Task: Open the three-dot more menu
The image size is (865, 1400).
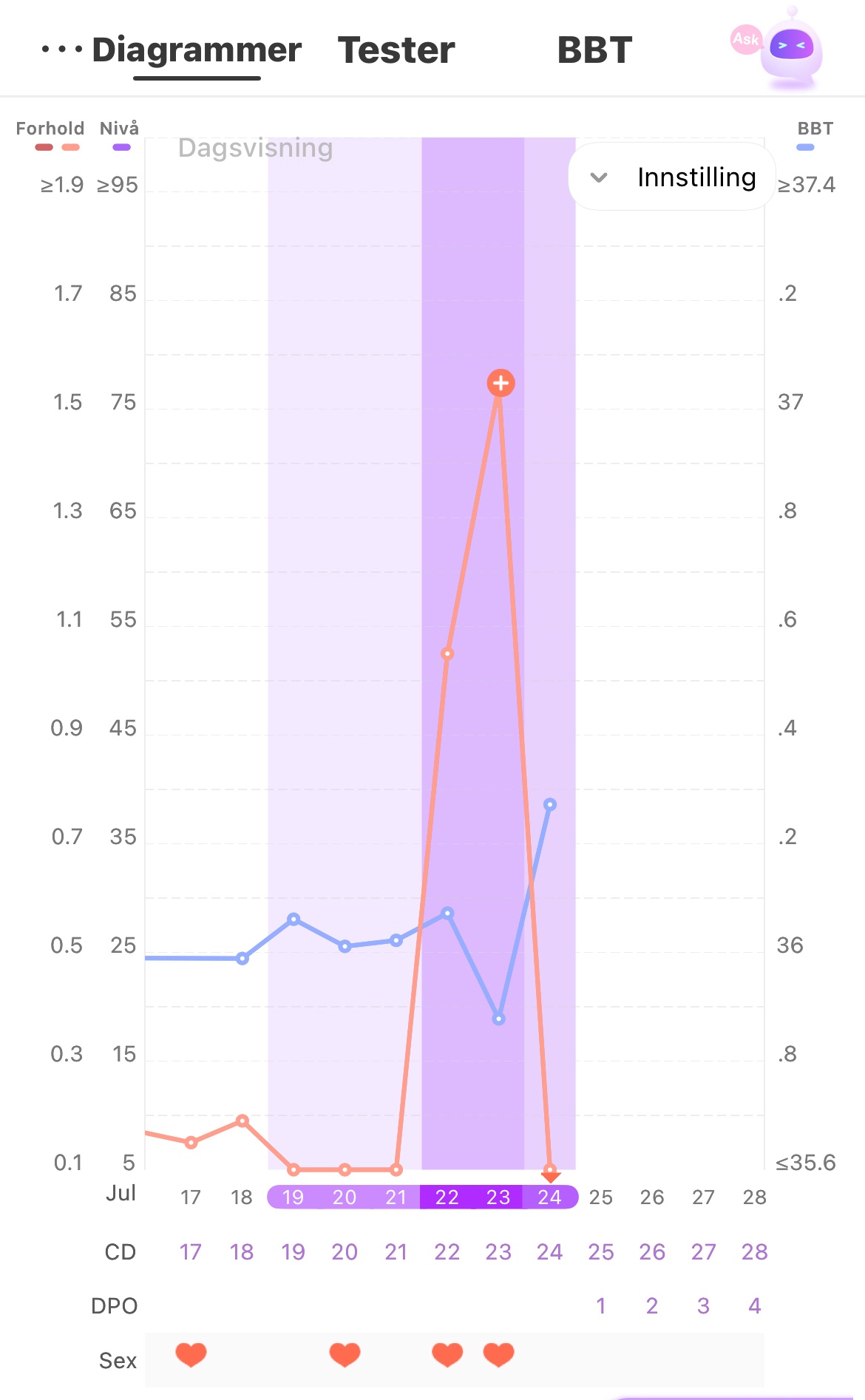Action: coord(61,50)
